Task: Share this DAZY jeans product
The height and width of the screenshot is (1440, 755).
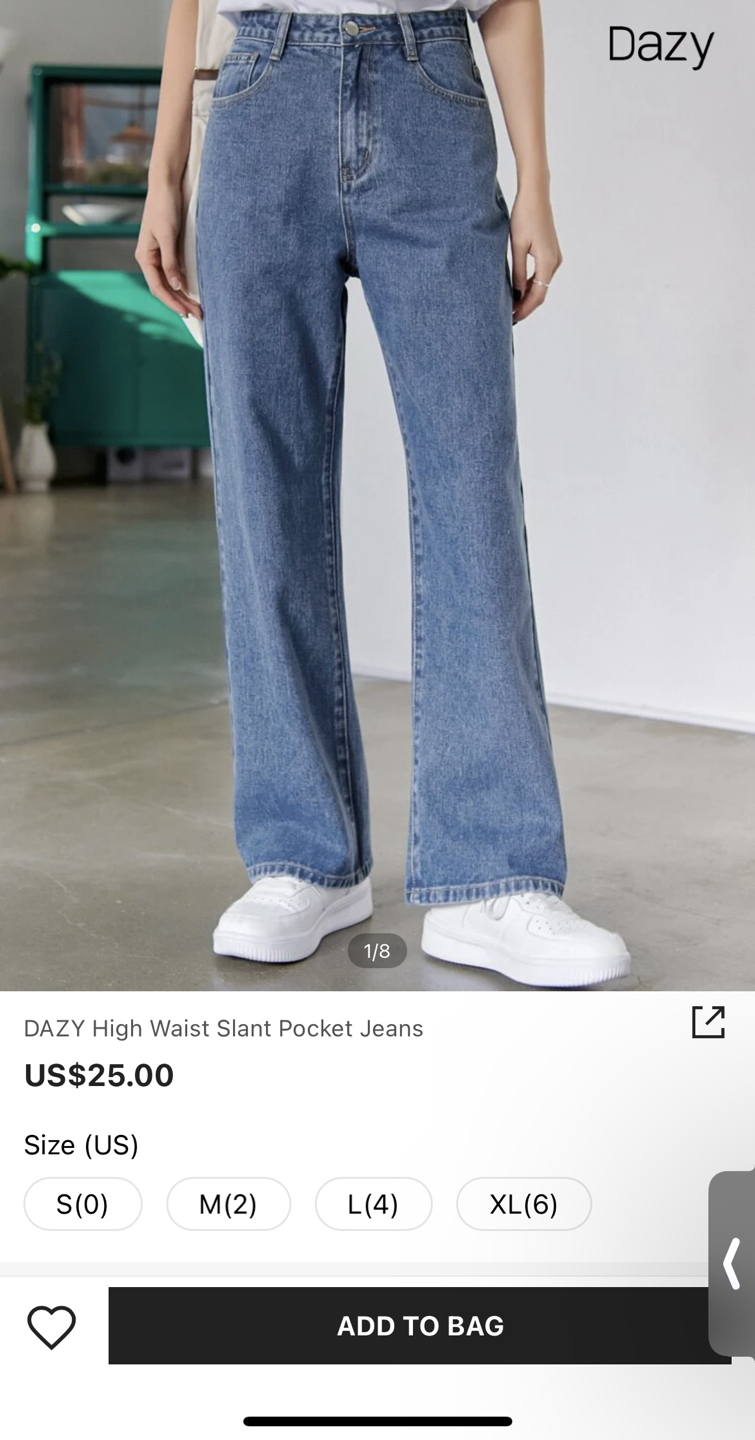Action: 708,1021
